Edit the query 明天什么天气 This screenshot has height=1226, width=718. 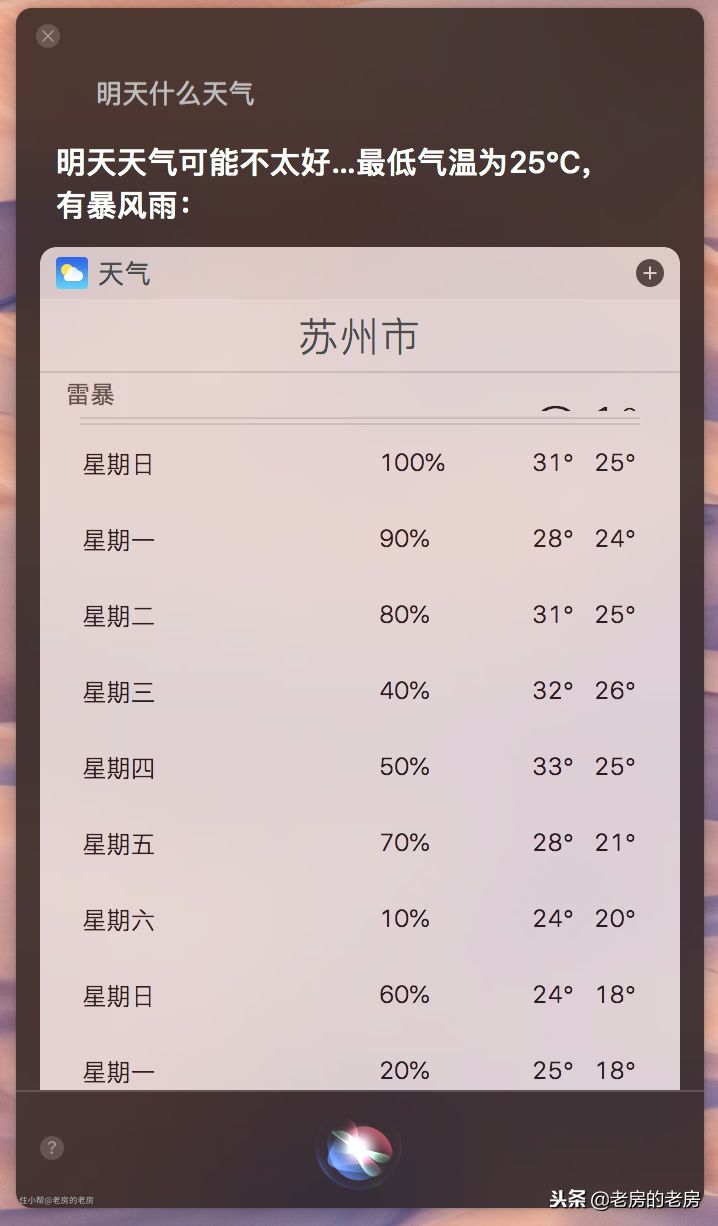click(175, 95)
